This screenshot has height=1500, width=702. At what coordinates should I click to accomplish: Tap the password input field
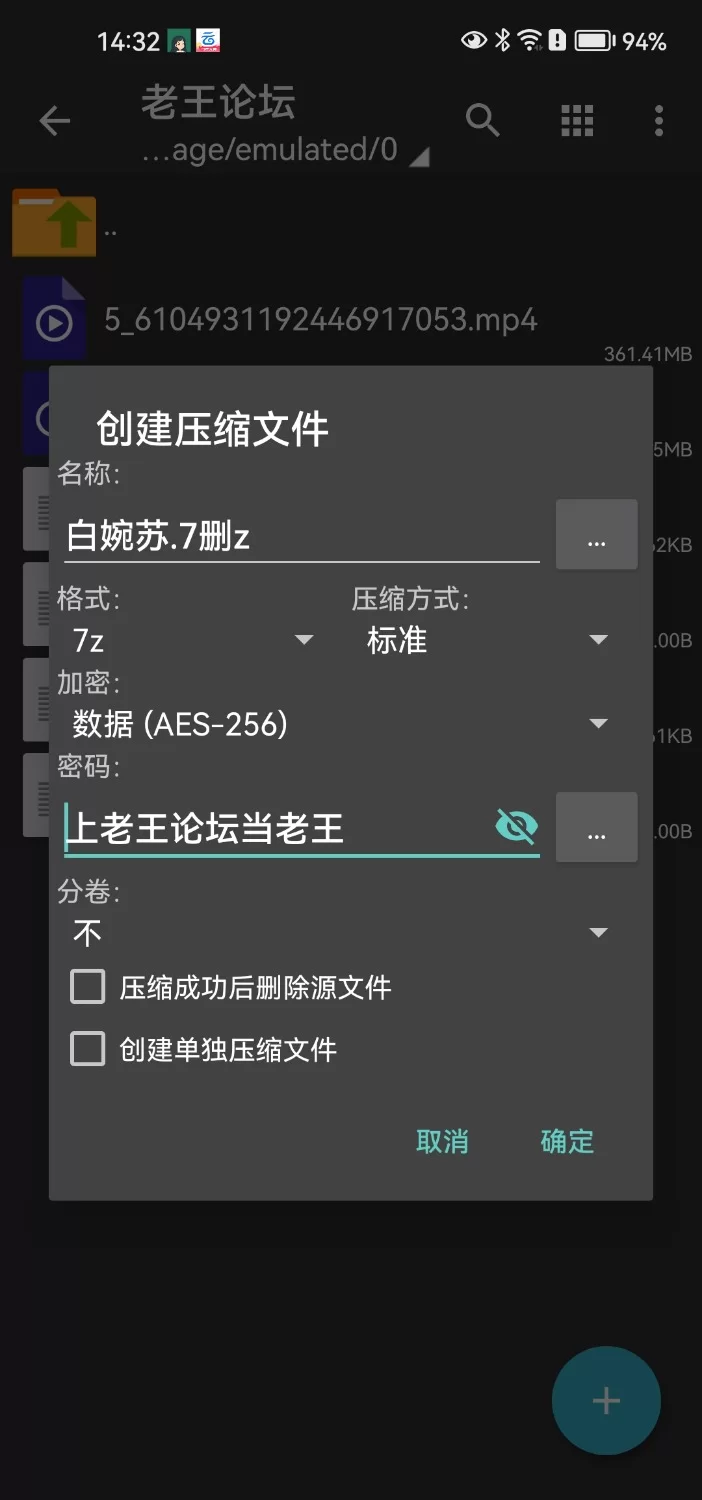275,828
